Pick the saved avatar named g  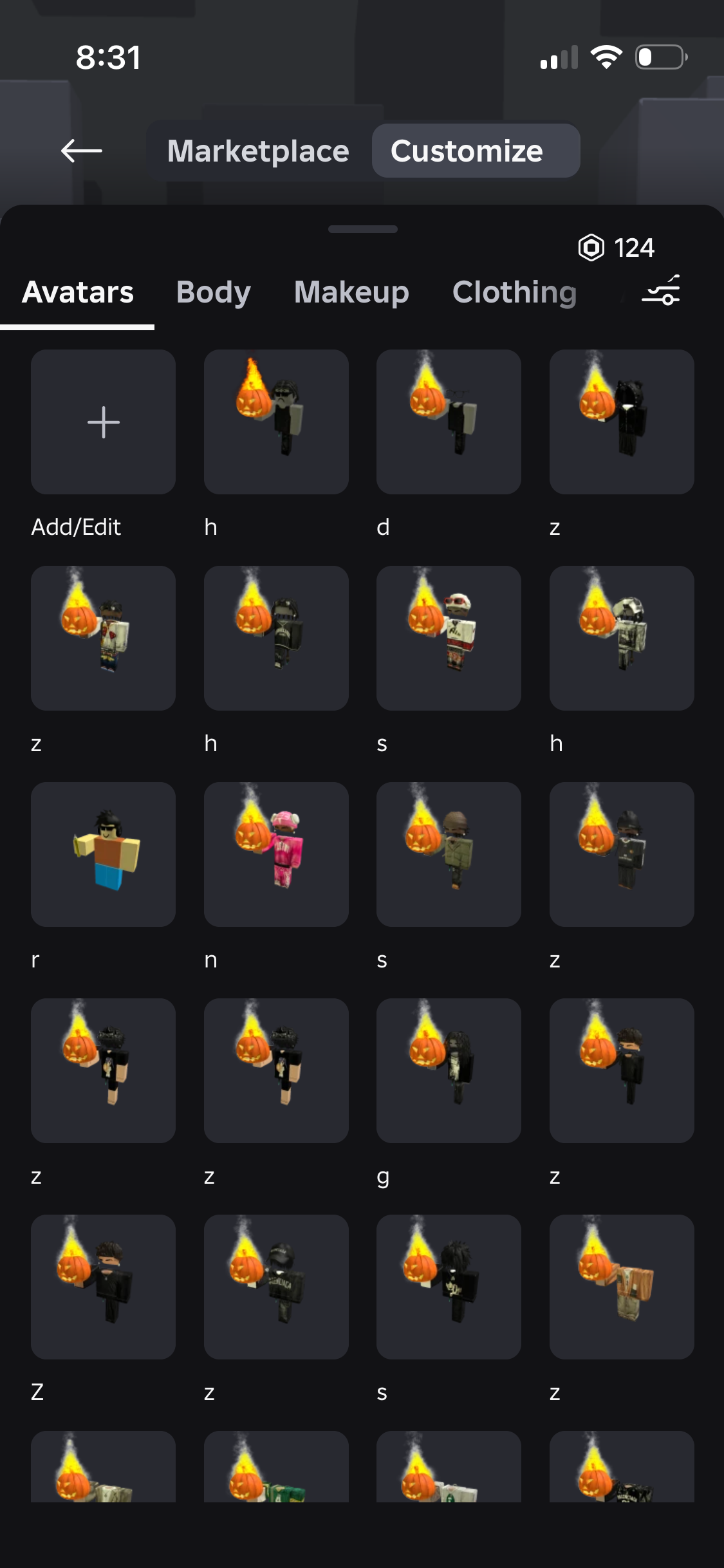tap(449, 1070)
